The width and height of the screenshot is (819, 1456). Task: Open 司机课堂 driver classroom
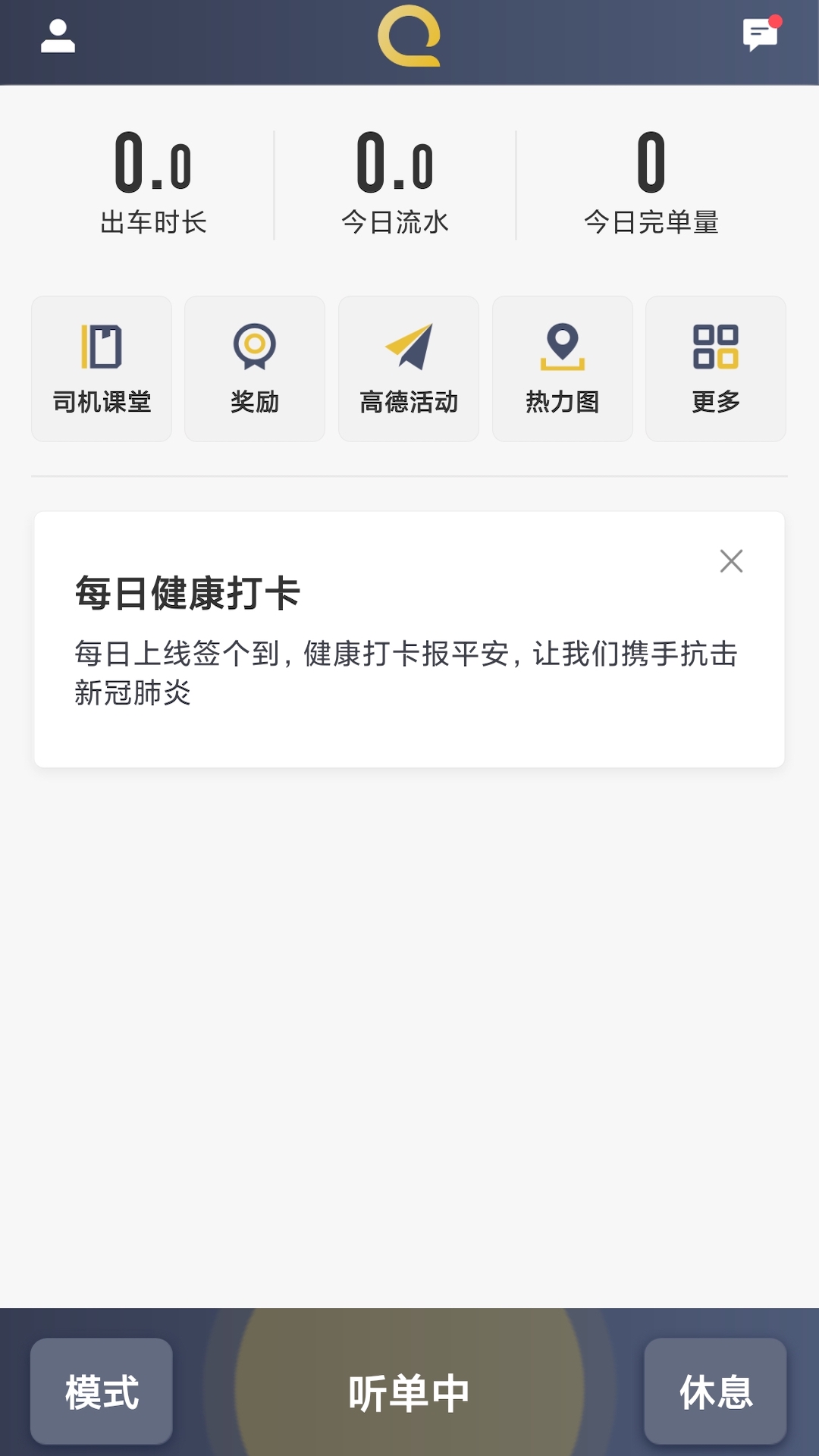(x=100, y=368)
